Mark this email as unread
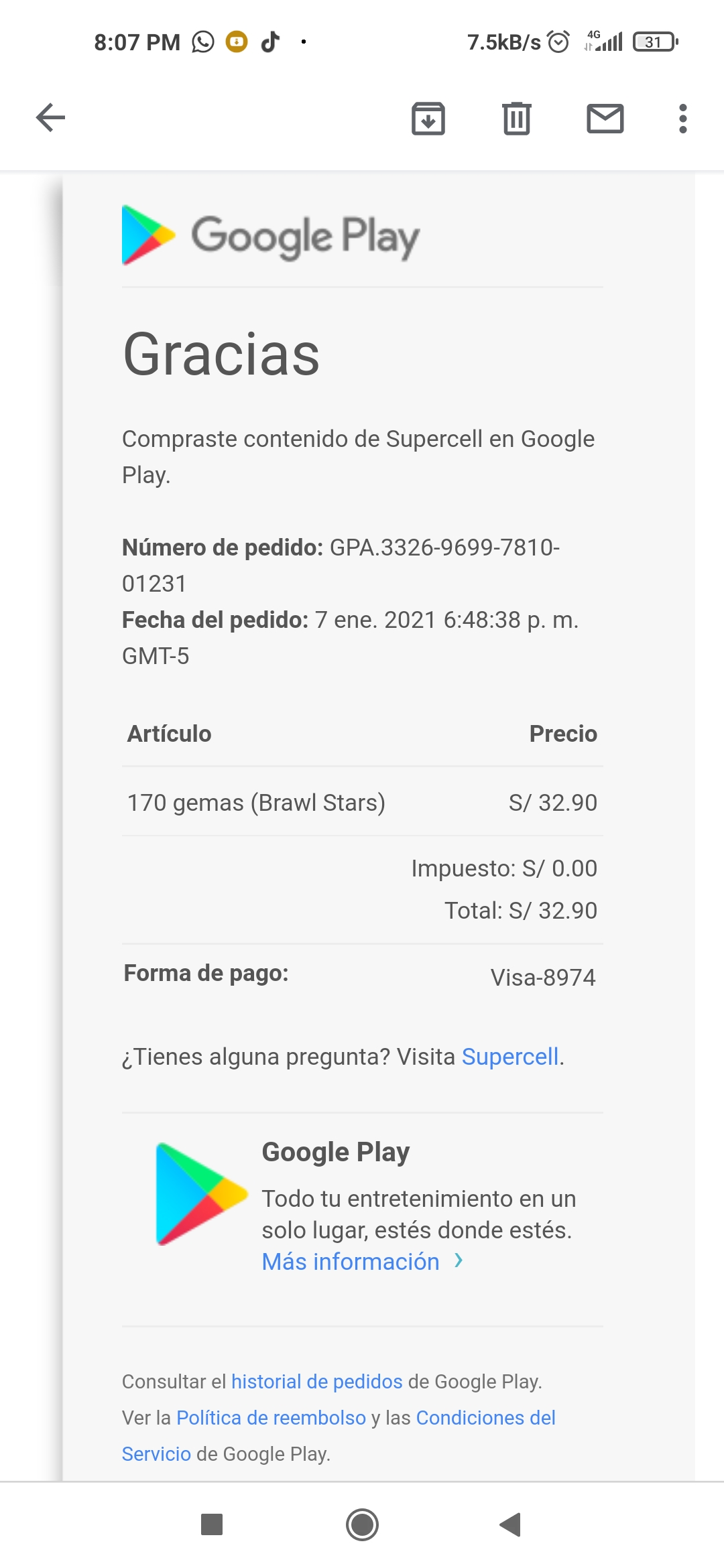The image size is (724, 1568). coord(605,119)
